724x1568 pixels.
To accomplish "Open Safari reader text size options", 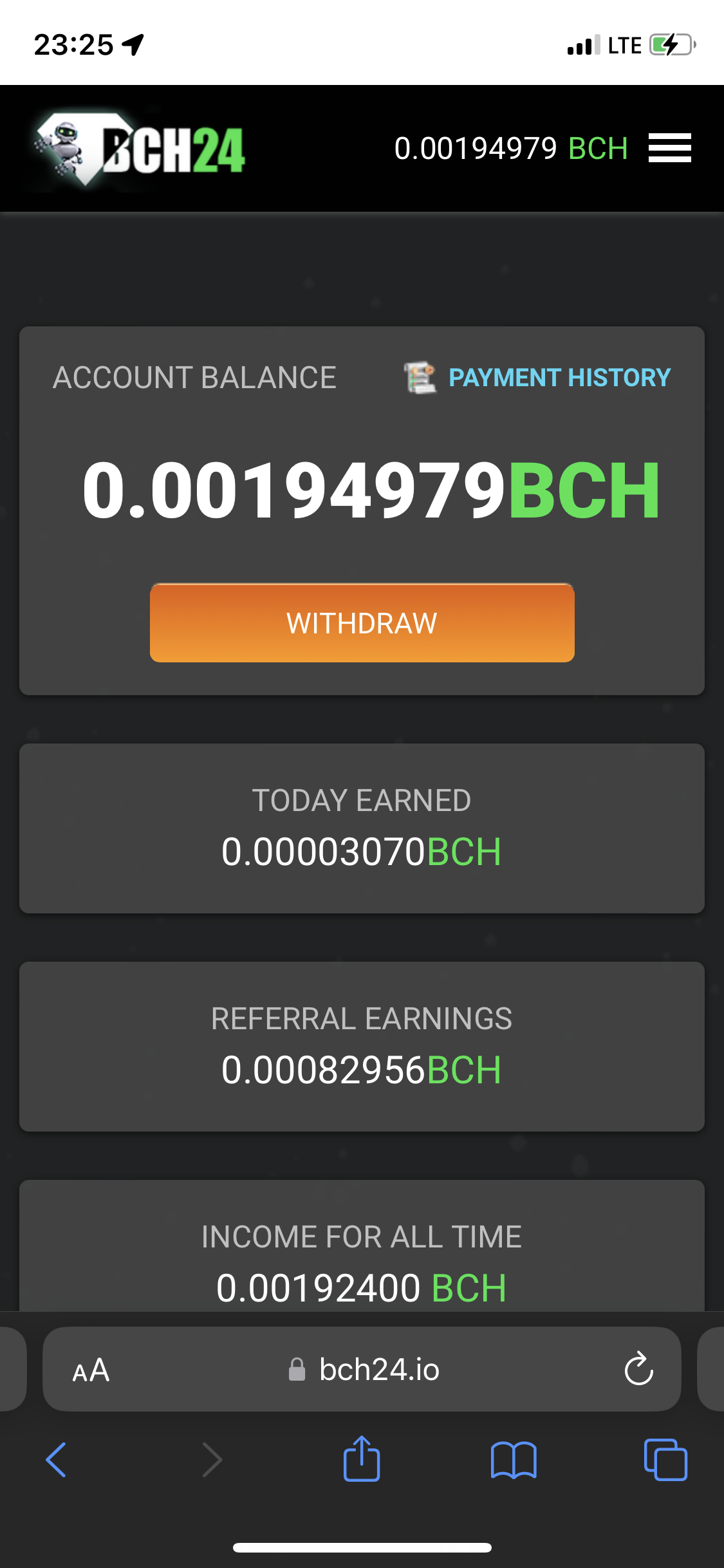I will tap(91, 1370).
